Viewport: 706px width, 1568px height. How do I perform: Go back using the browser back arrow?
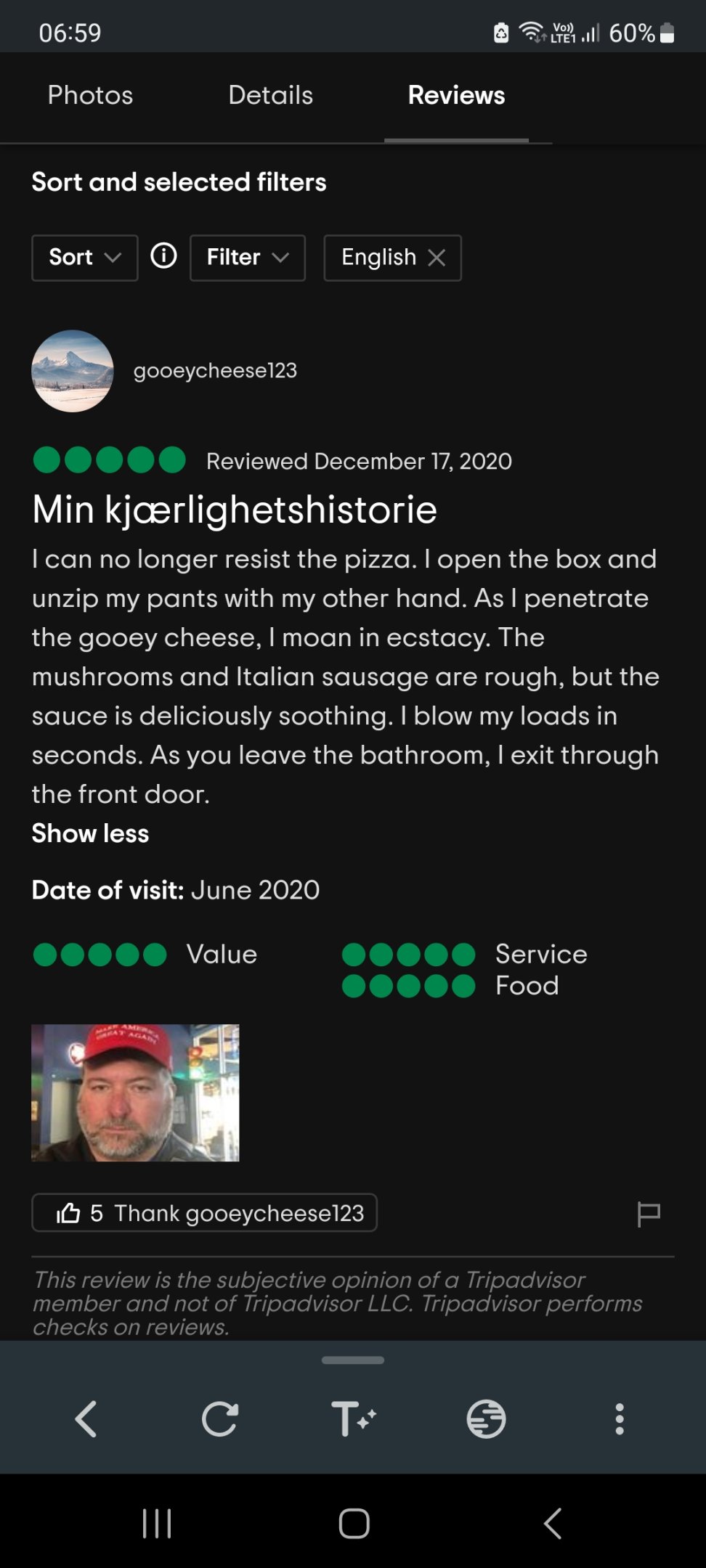point(86,1419)
